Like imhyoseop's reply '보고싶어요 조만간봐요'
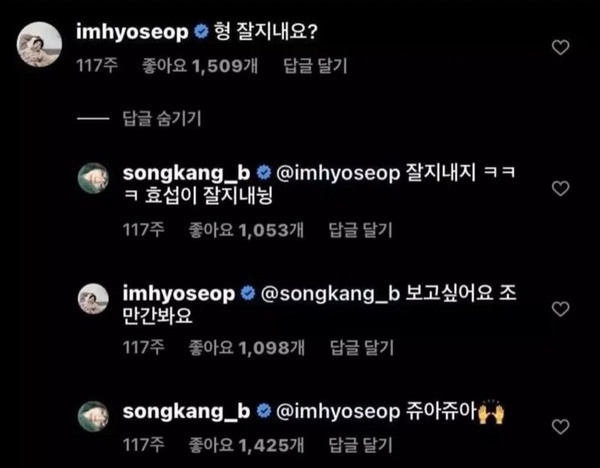 pyautogui.click(x=561, y=309)
